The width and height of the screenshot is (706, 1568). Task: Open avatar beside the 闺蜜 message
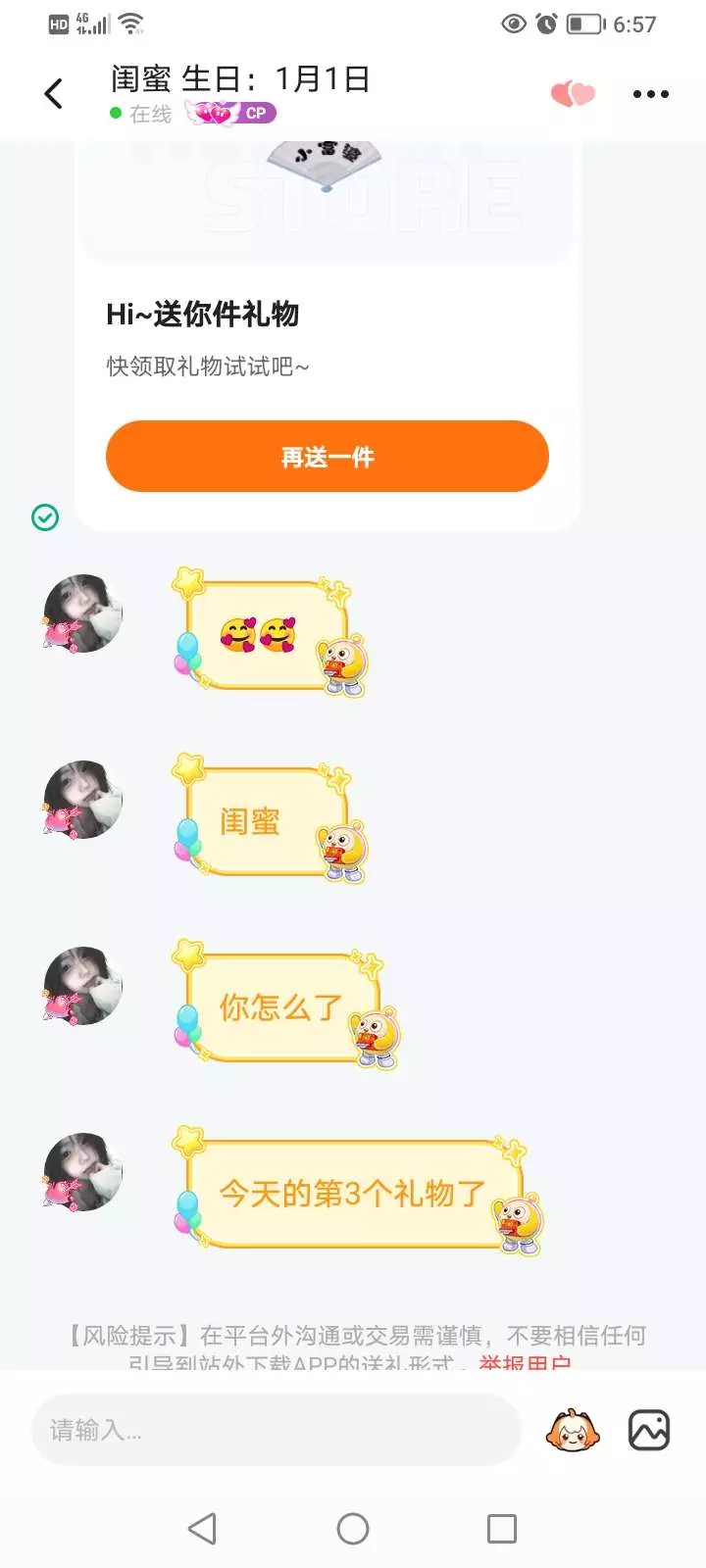click(82, 800)
